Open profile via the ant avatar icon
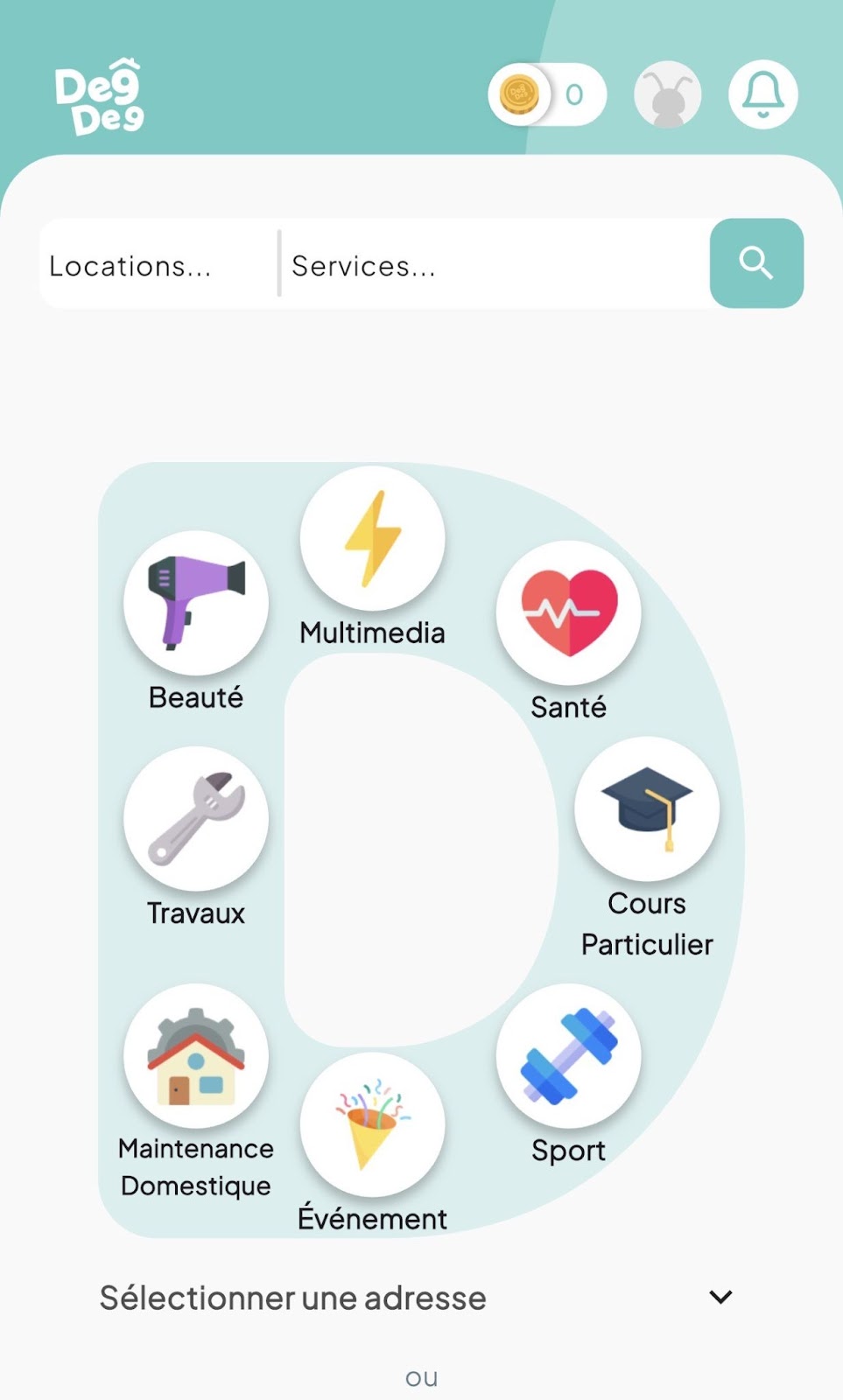Screen dimensions: 843x1400 [x=666, y=94]
